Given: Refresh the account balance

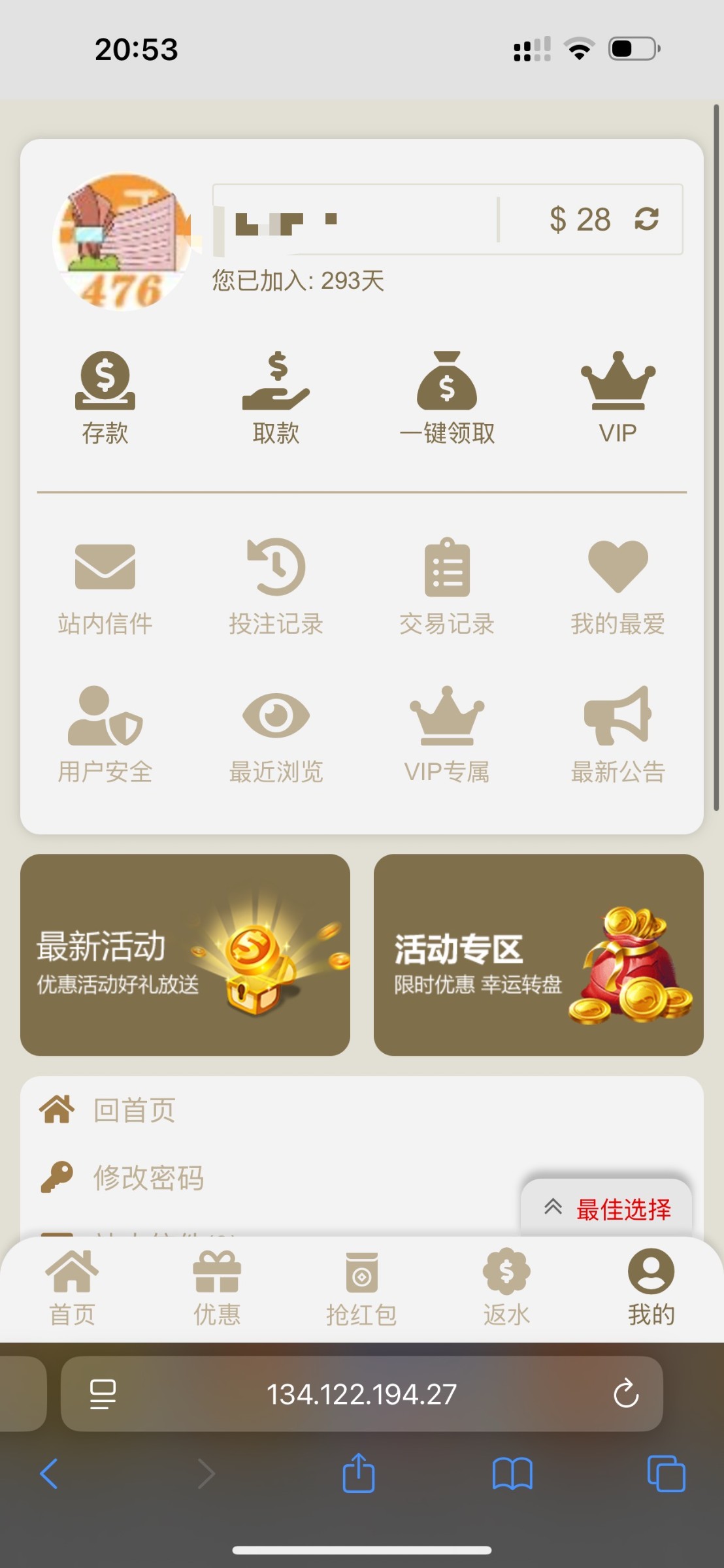Looking at the screenshot, I should pos(646,219).
